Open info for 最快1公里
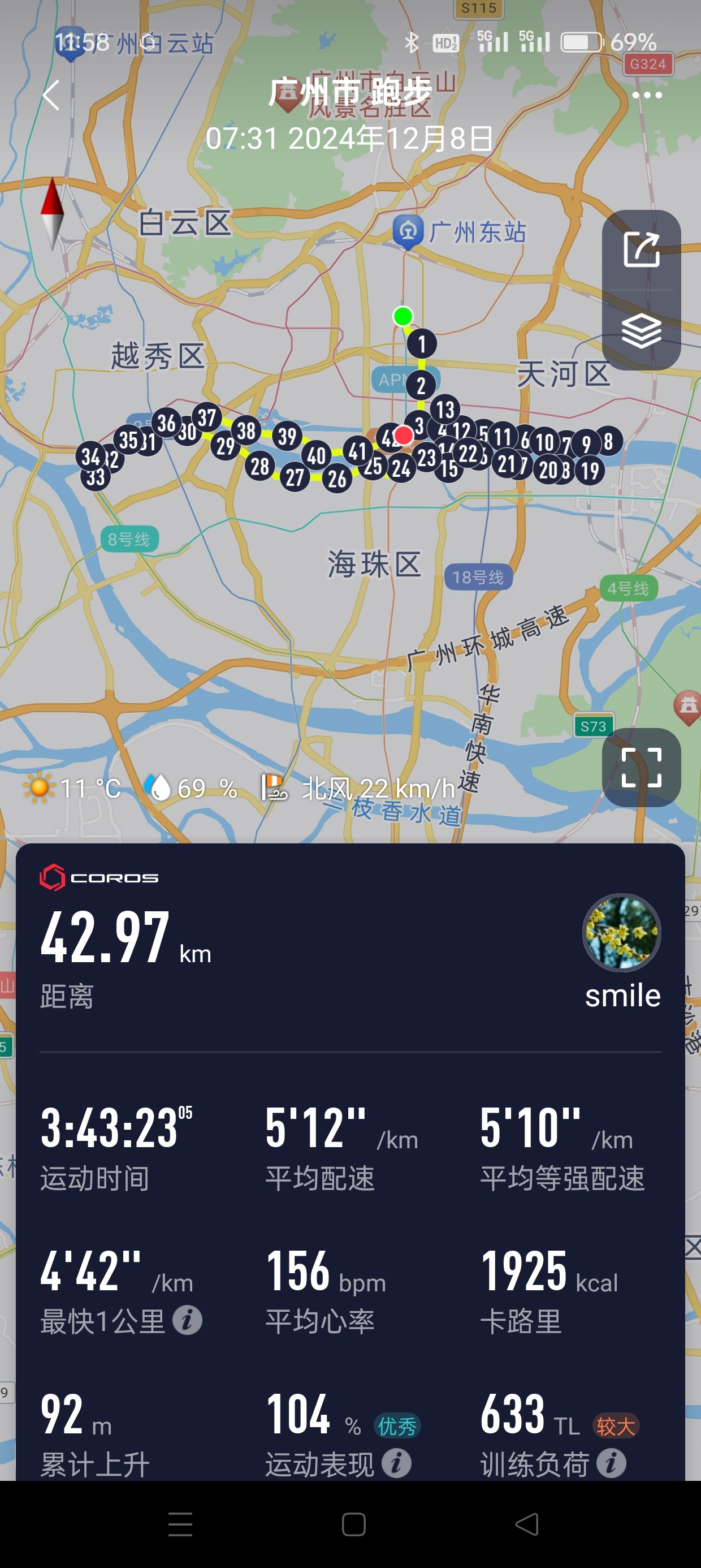This screenshot has height=1568, width=701. 188,1320
